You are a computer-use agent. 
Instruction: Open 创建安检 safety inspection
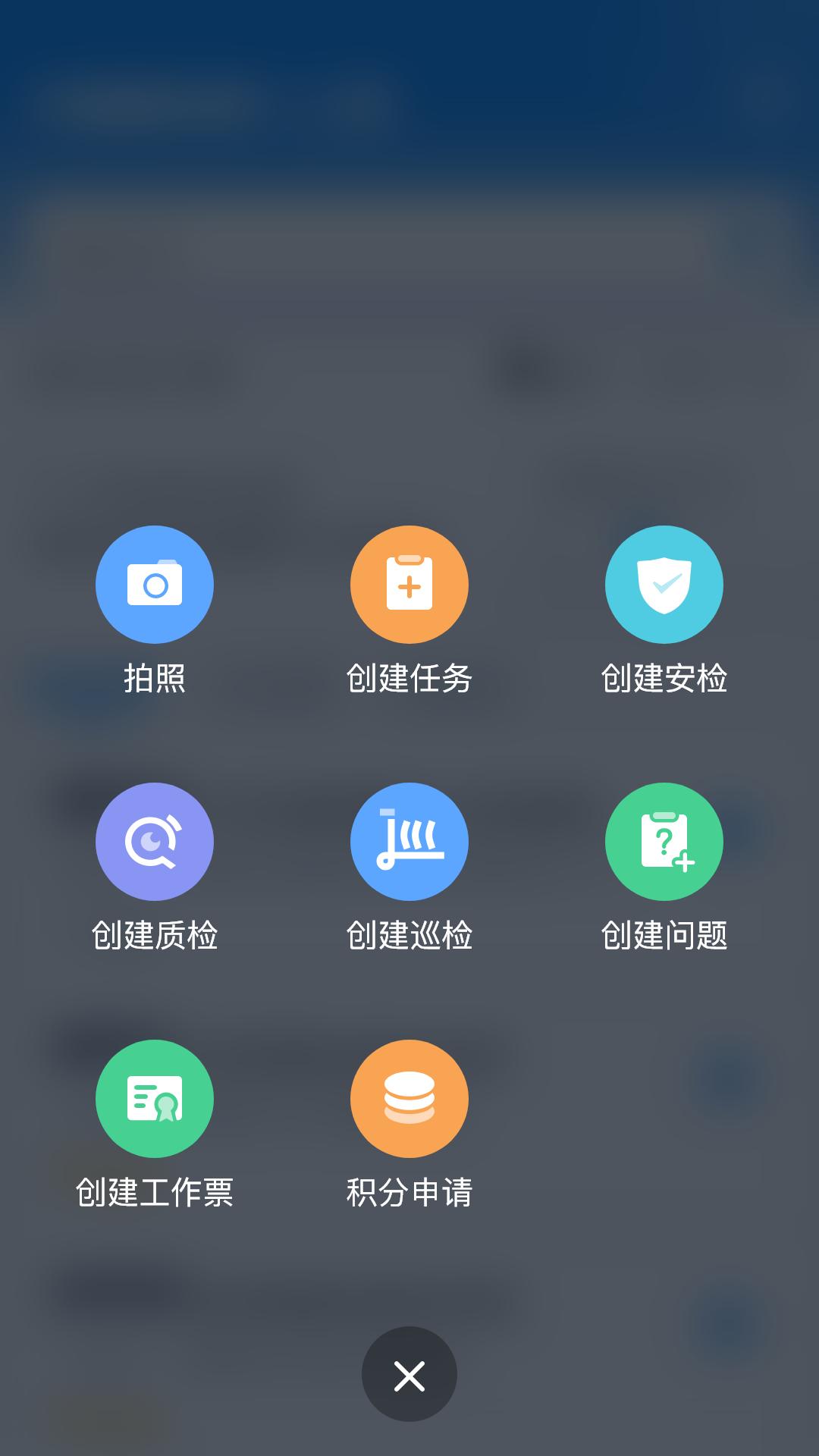pos(664,585)
